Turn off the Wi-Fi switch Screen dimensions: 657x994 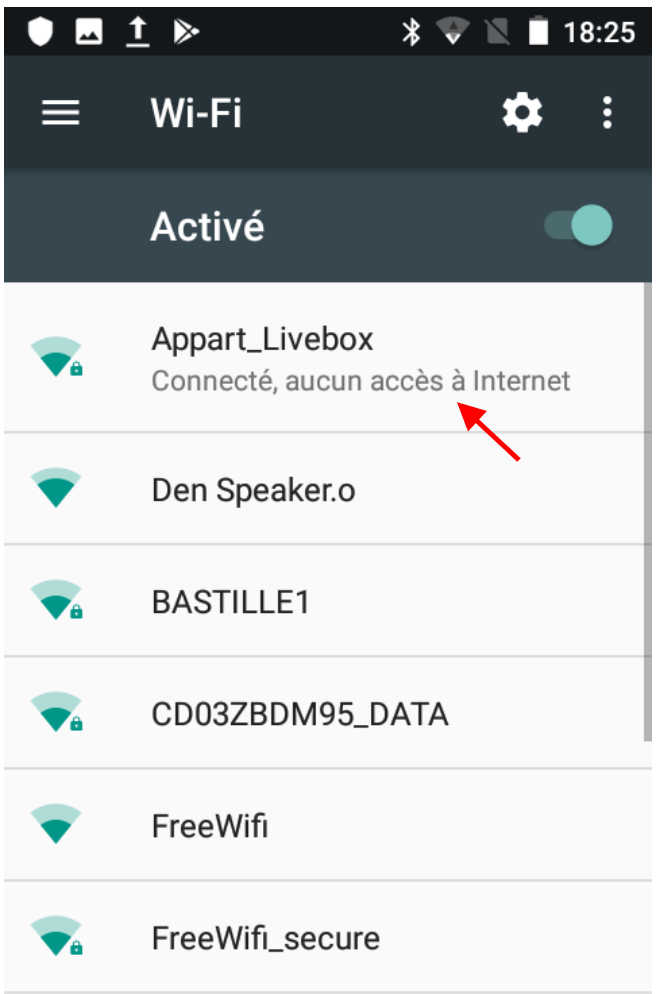pyautogui.click(x=579, y=226)
